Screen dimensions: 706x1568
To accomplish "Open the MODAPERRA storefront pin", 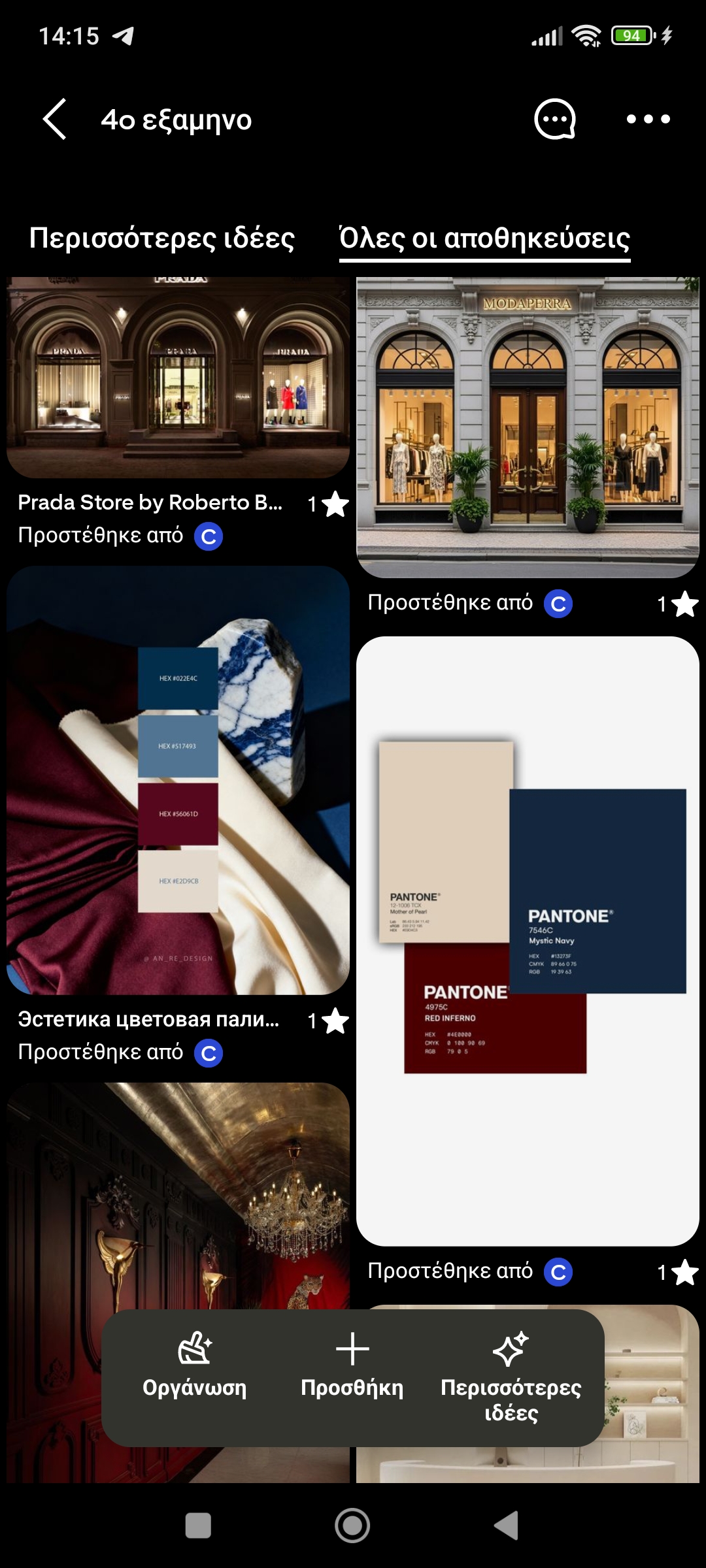I will coord(528,427).
